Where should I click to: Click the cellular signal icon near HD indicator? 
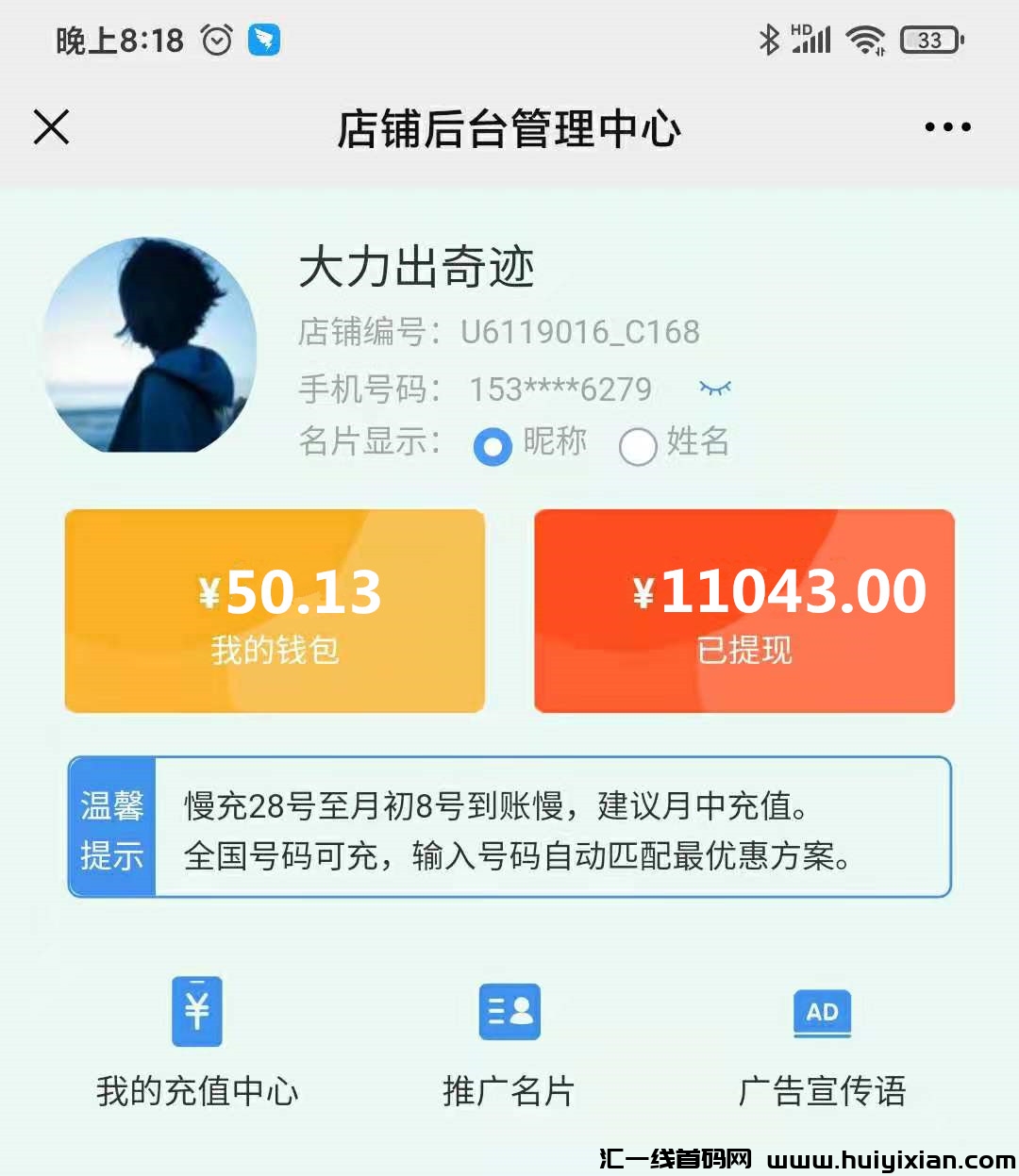(813, 40)
